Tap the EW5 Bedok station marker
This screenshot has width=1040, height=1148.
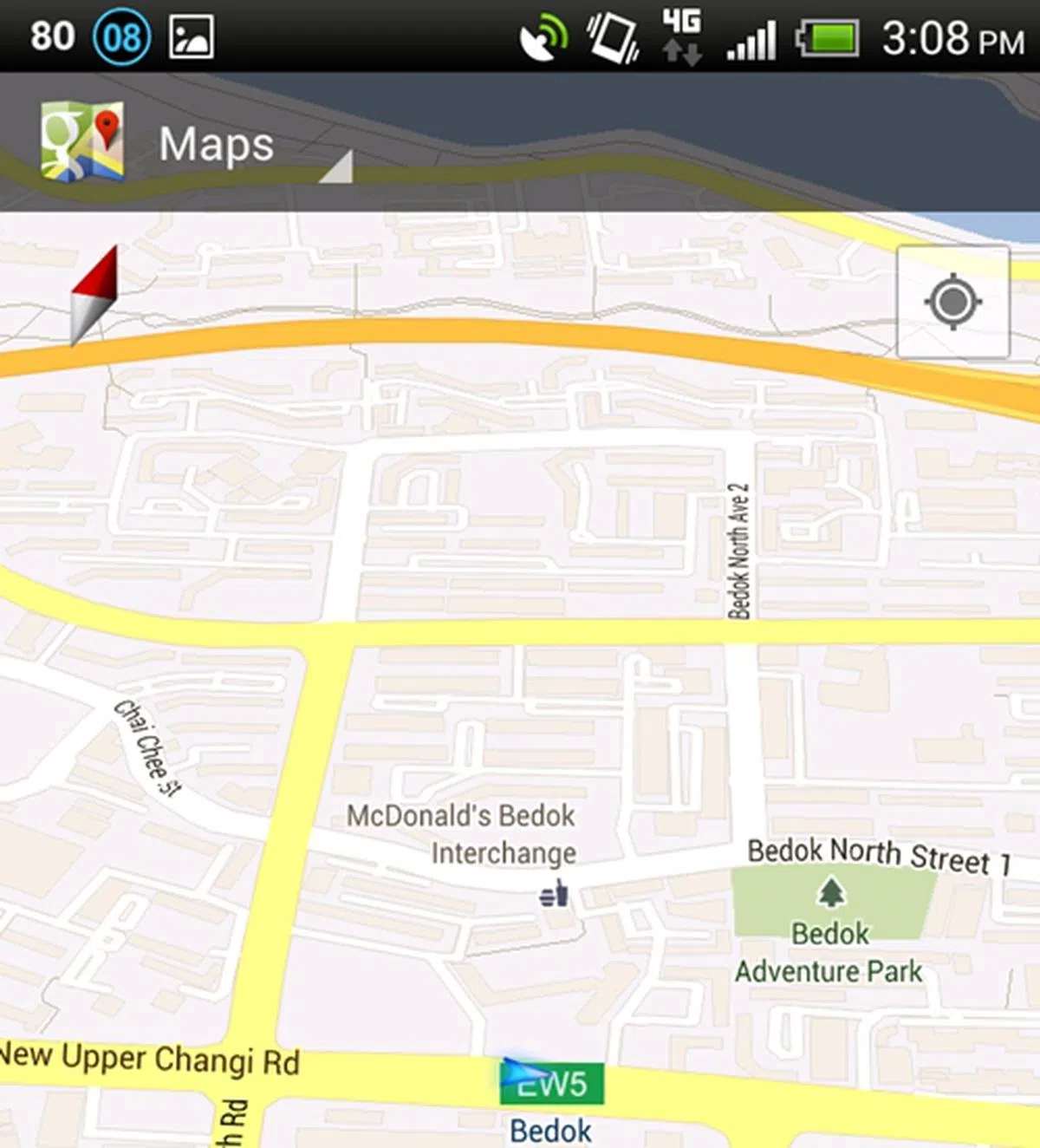point(552,1084)
